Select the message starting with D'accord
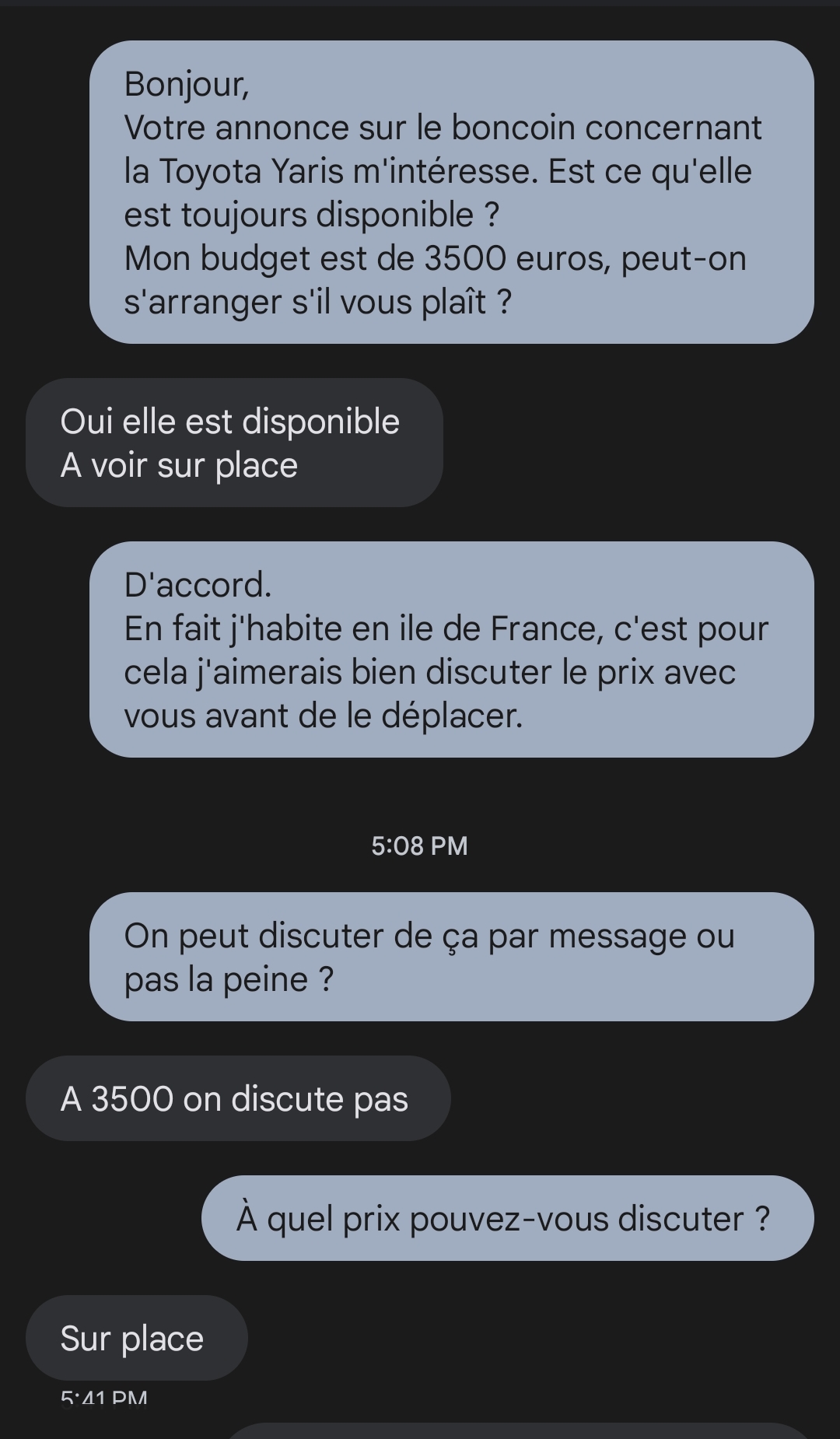This screenshot has height=1439, width=840. pyautogui.click(x=451, y=649)
